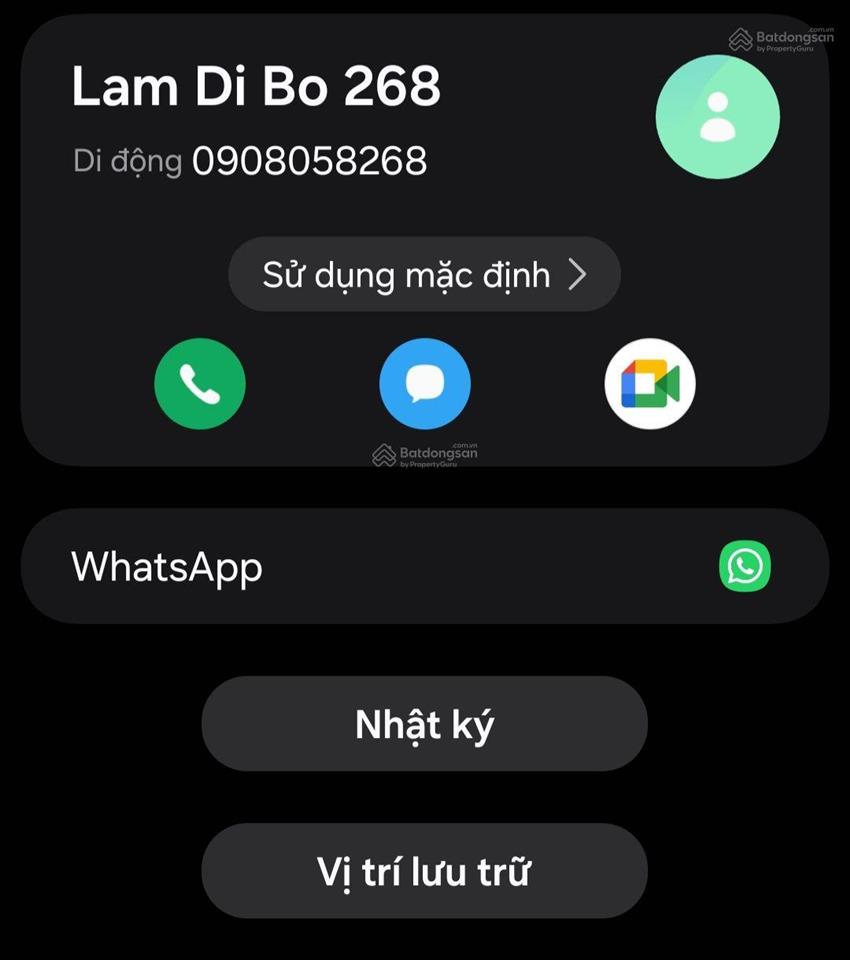This screenshot has height=960, width=850.
Task: Tap the Batdongsan logo at top right
Action: coord(784,39)
